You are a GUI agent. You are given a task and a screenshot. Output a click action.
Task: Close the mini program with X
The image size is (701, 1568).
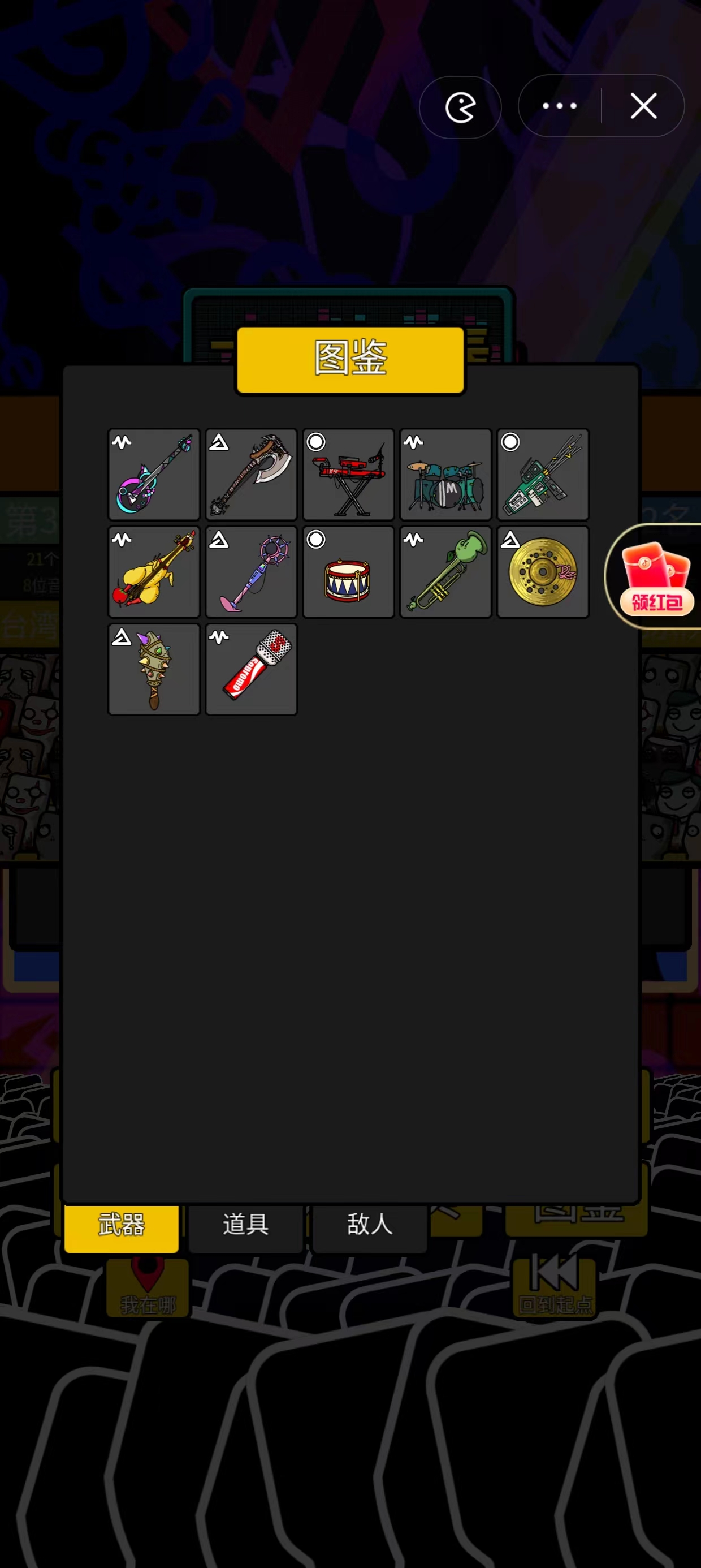click(x=643, y=106)
